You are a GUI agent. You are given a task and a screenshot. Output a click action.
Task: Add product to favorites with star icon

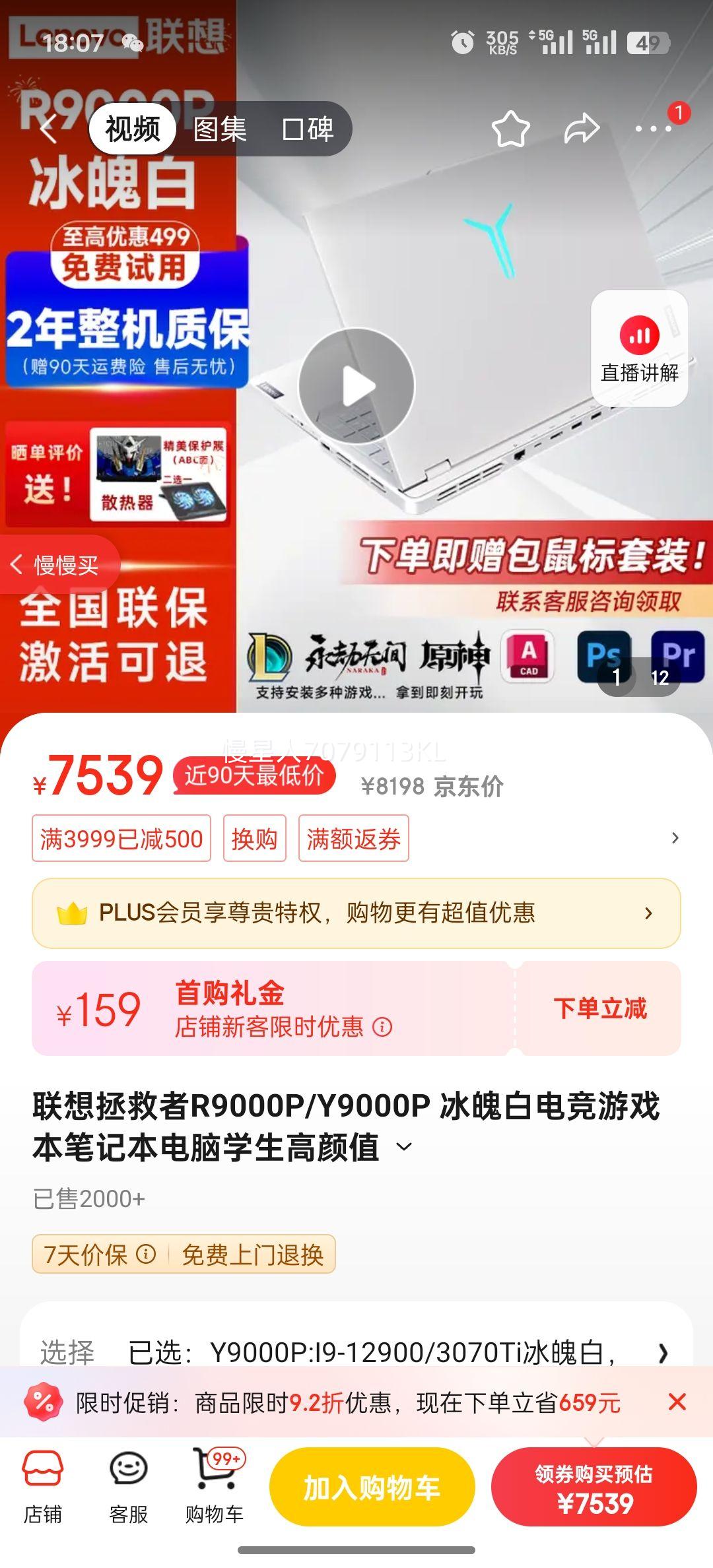point(510,130)
